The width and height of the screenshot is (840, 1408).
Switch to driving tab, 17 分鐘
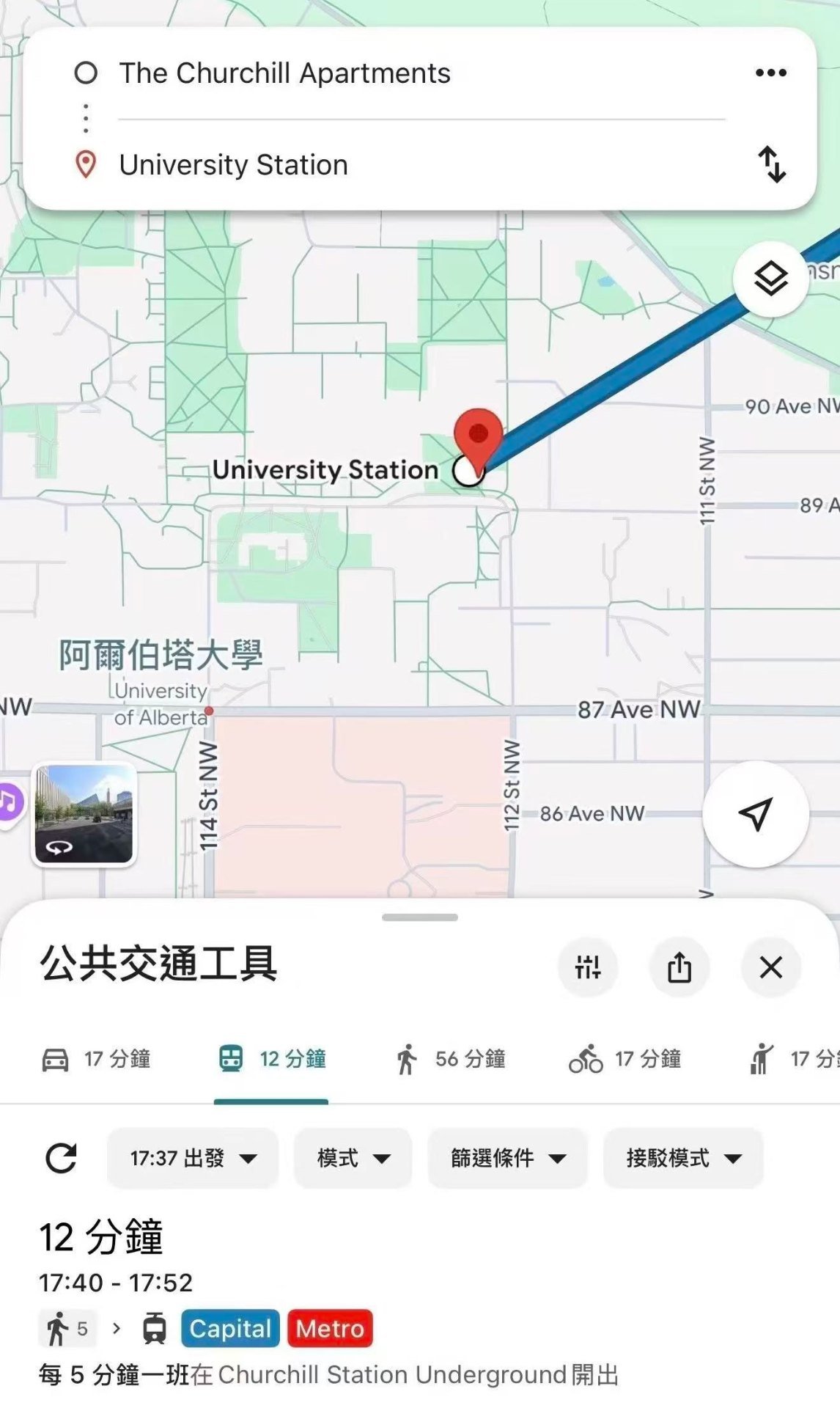pyautogui.click(x=96, y=1060)
